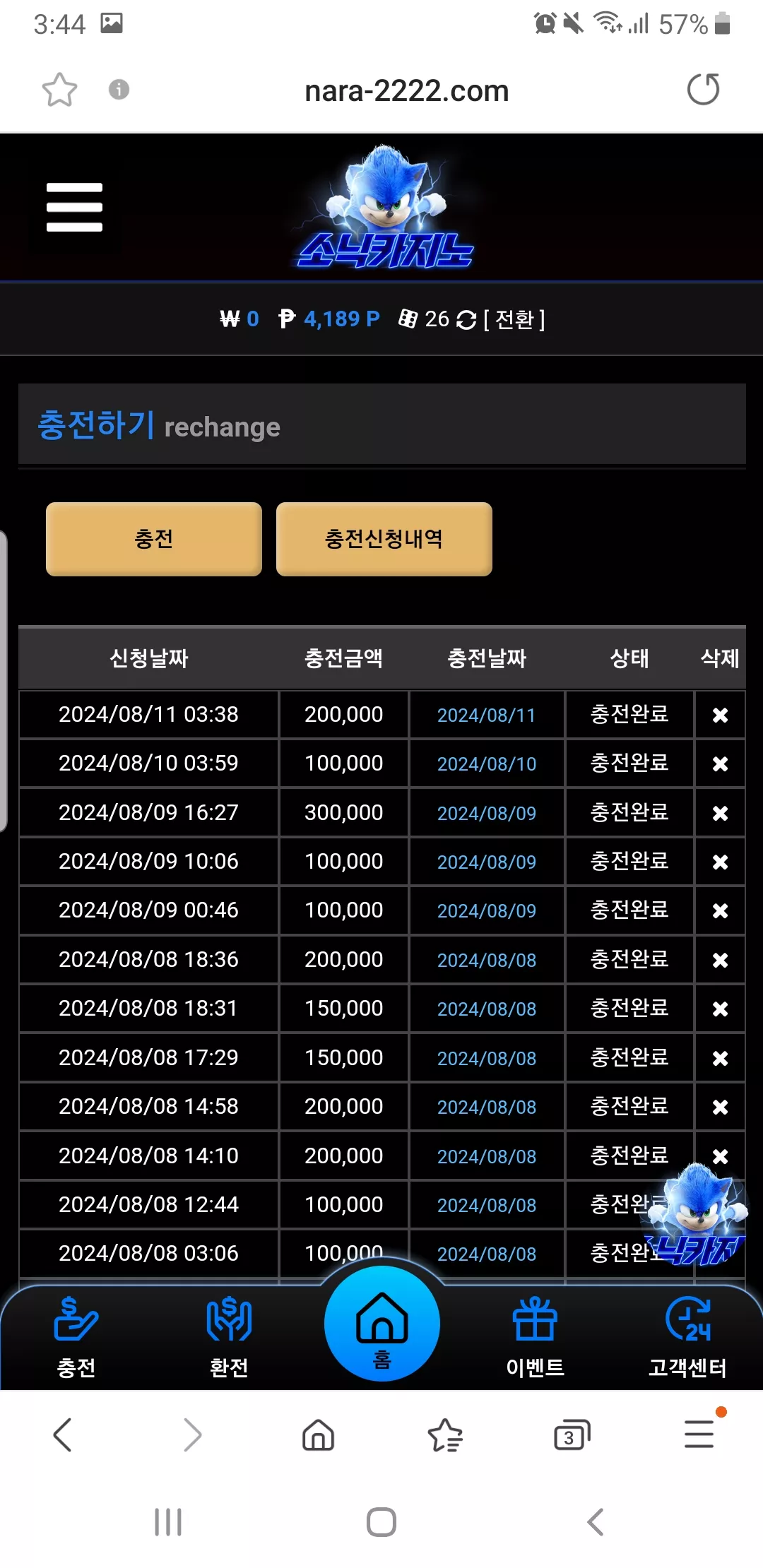This screenshot has height=1568, width=763.
Task: Open the hamburger drawer menu
Action: pos(74,207)
